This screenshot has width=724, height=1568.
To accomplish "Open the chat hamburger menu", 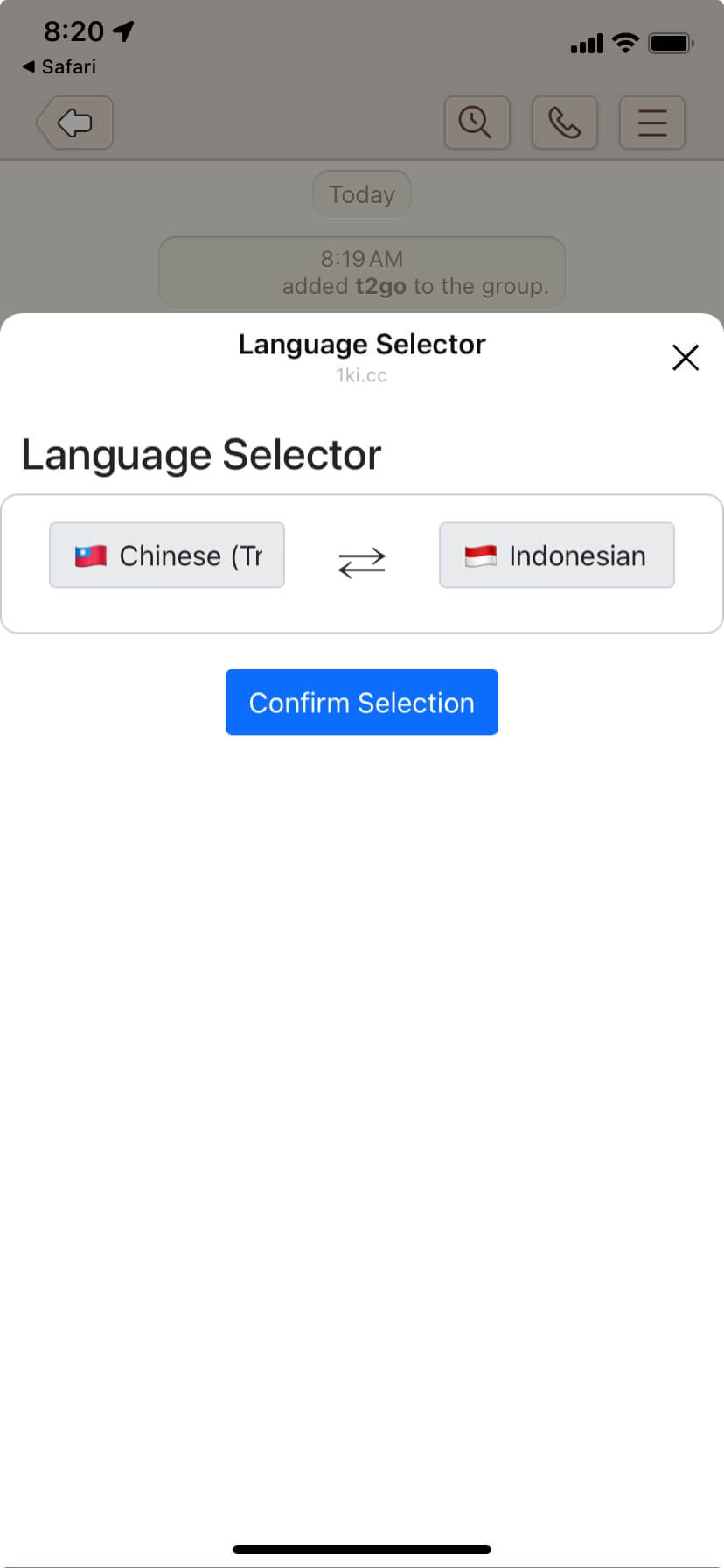I will (651, 122).
